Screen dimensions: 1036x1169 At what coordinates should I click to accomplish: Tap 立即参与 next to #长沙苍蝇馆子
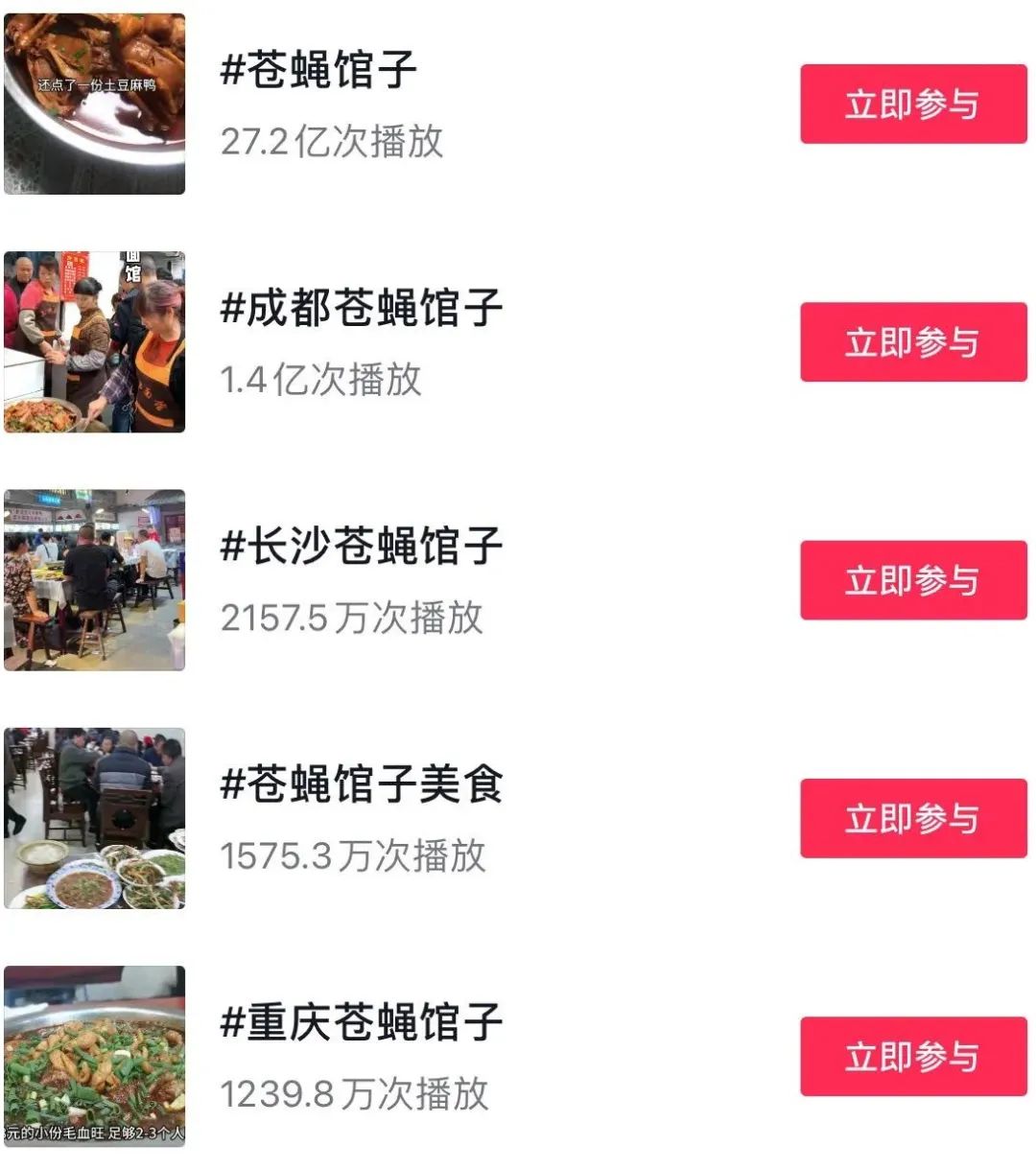[x=912, y=580]
